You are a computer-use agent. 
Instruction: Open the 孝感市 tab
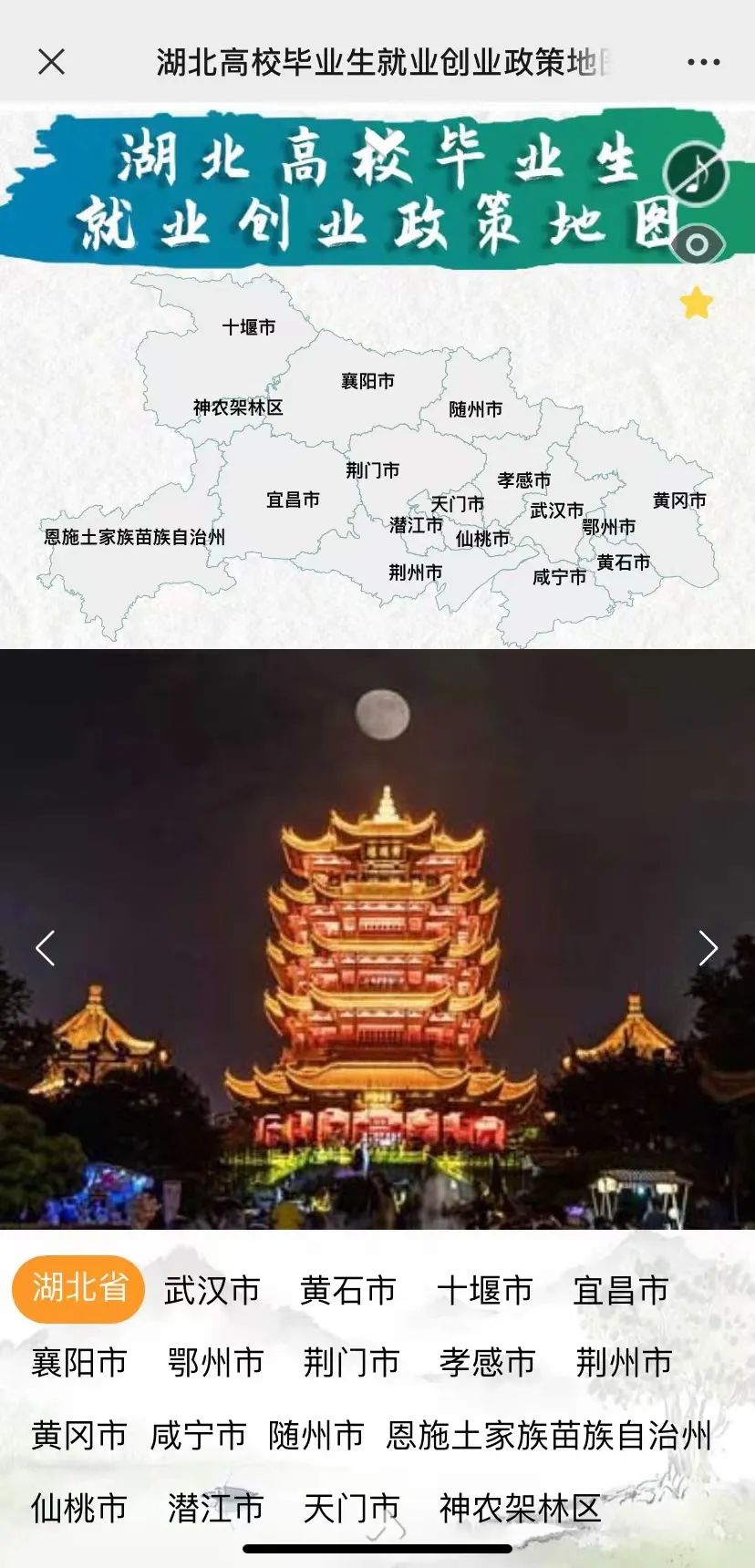(487, 1362)
